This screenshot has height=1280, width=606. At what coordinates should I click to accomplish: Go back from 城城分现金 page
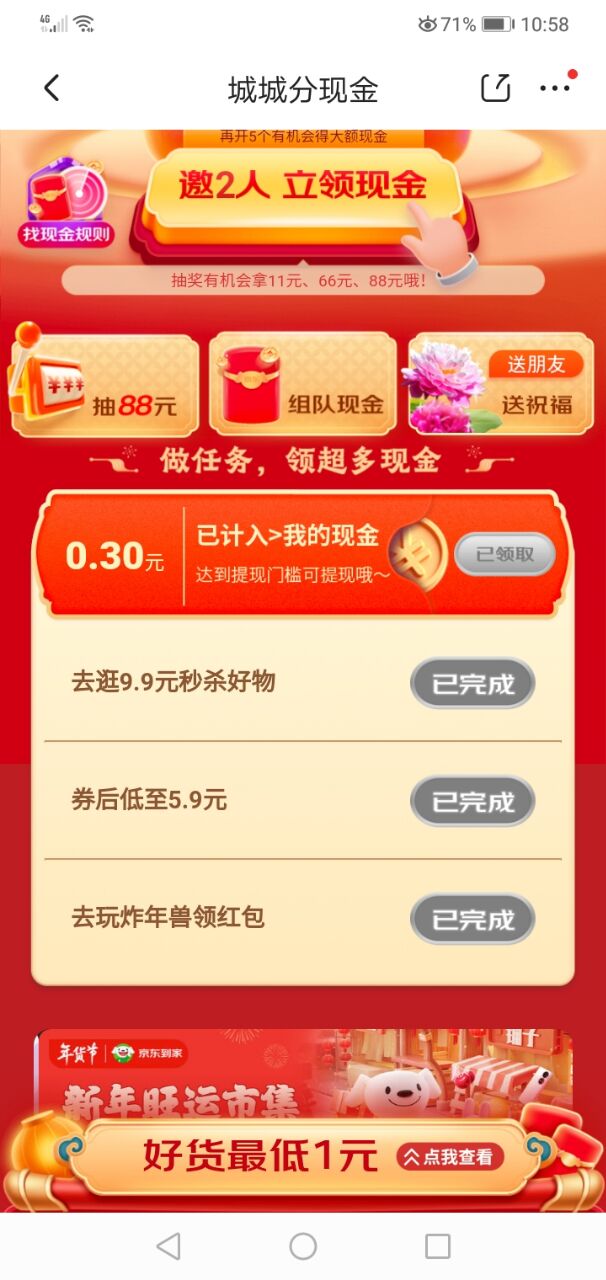(52, 89)
